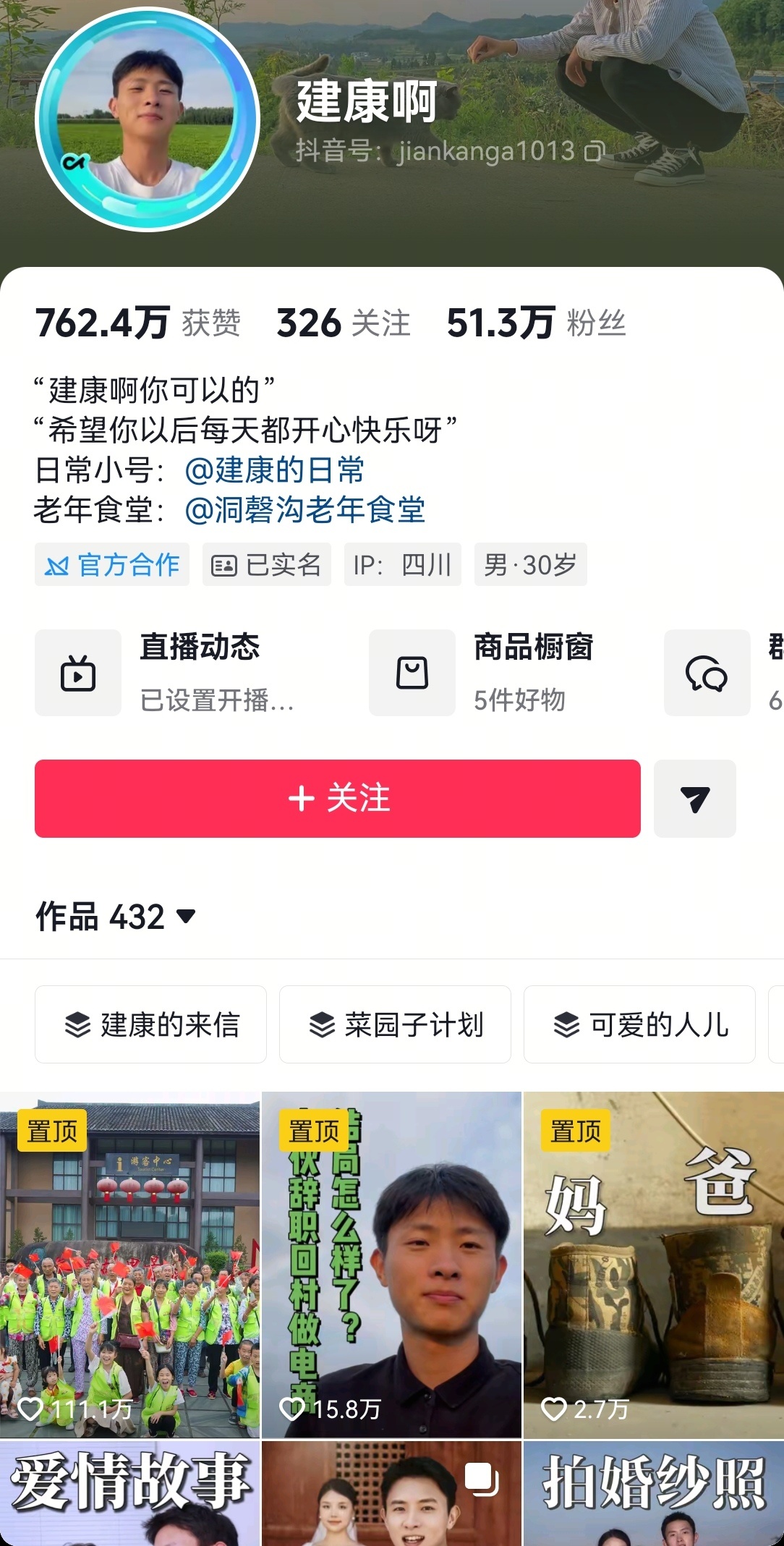Viewport: 784px width, 1546px height.
Task: View the 326 关注 following list
Action: click(344, 323)
